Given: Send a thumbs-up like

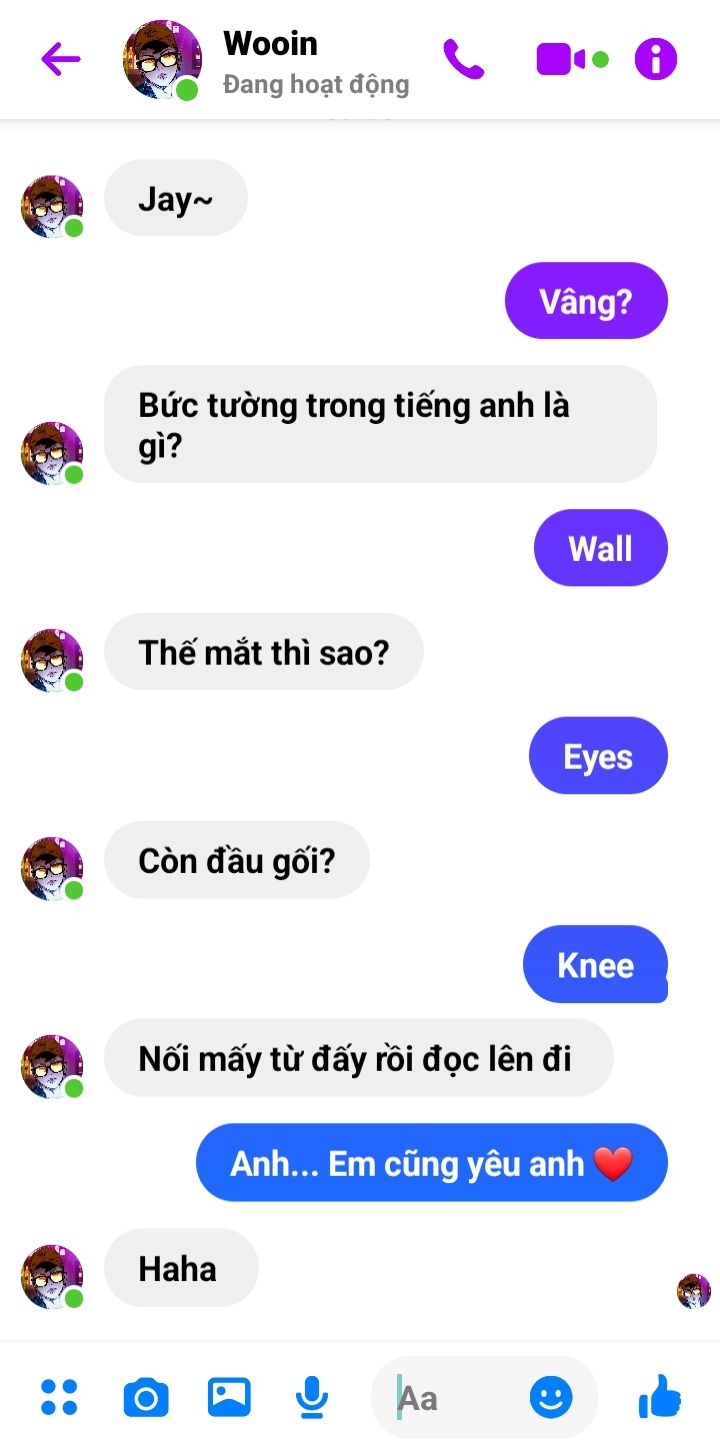Looking at the screenshot, I should (x=659, y=1396).
